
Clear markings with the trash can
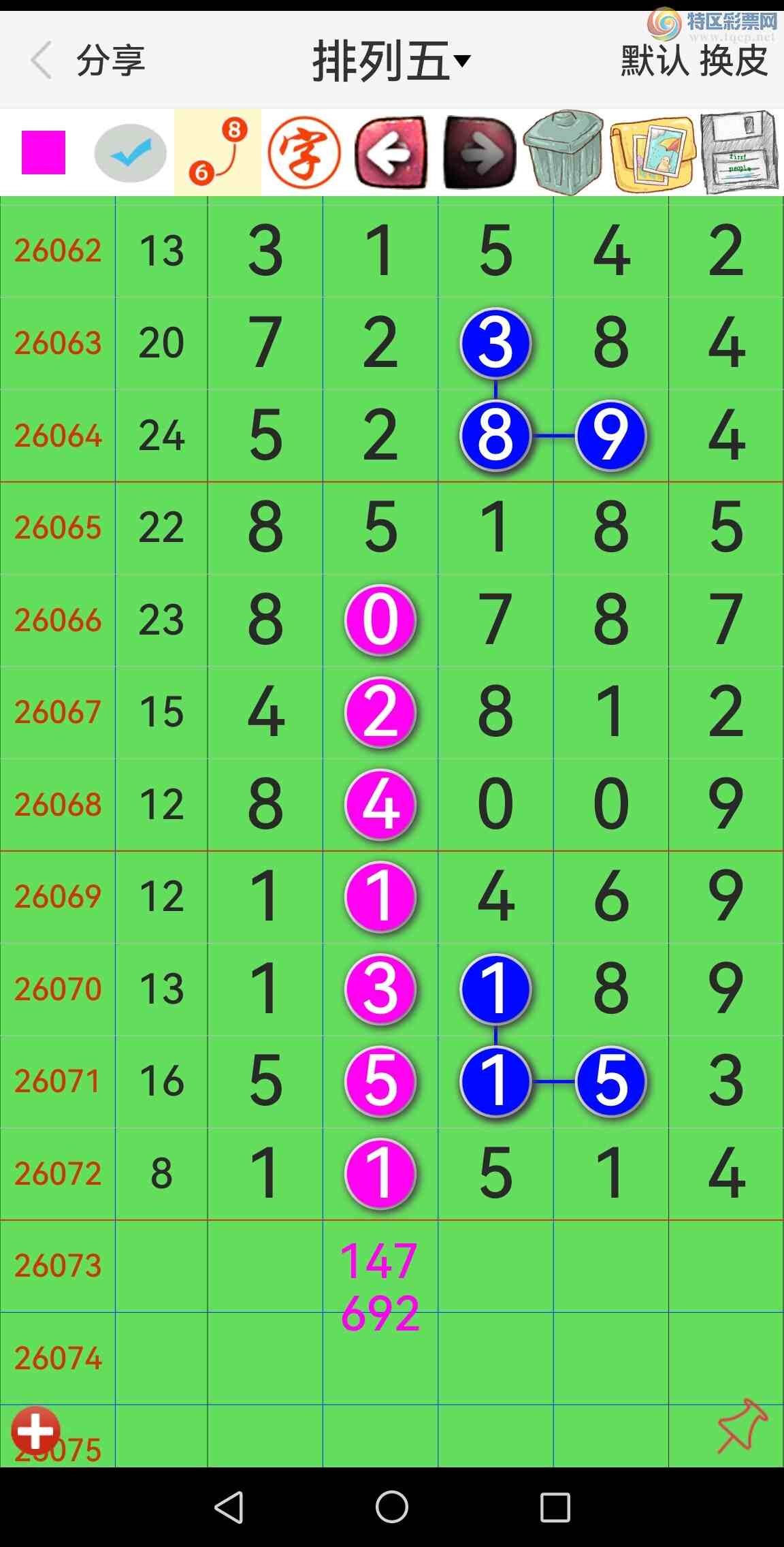click(564, 153)
